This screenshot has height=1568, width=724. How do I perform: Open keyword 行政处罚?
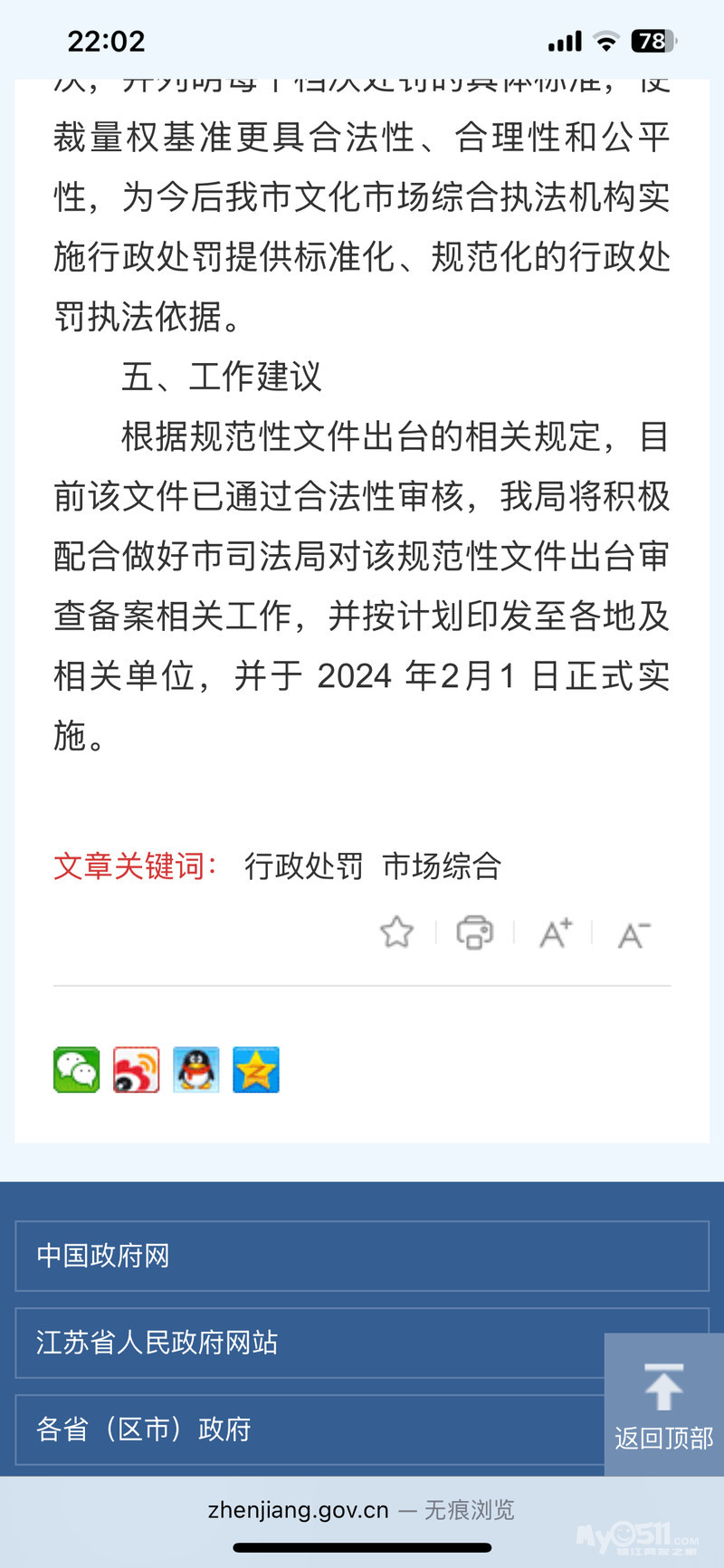click(x=304, y=866)
